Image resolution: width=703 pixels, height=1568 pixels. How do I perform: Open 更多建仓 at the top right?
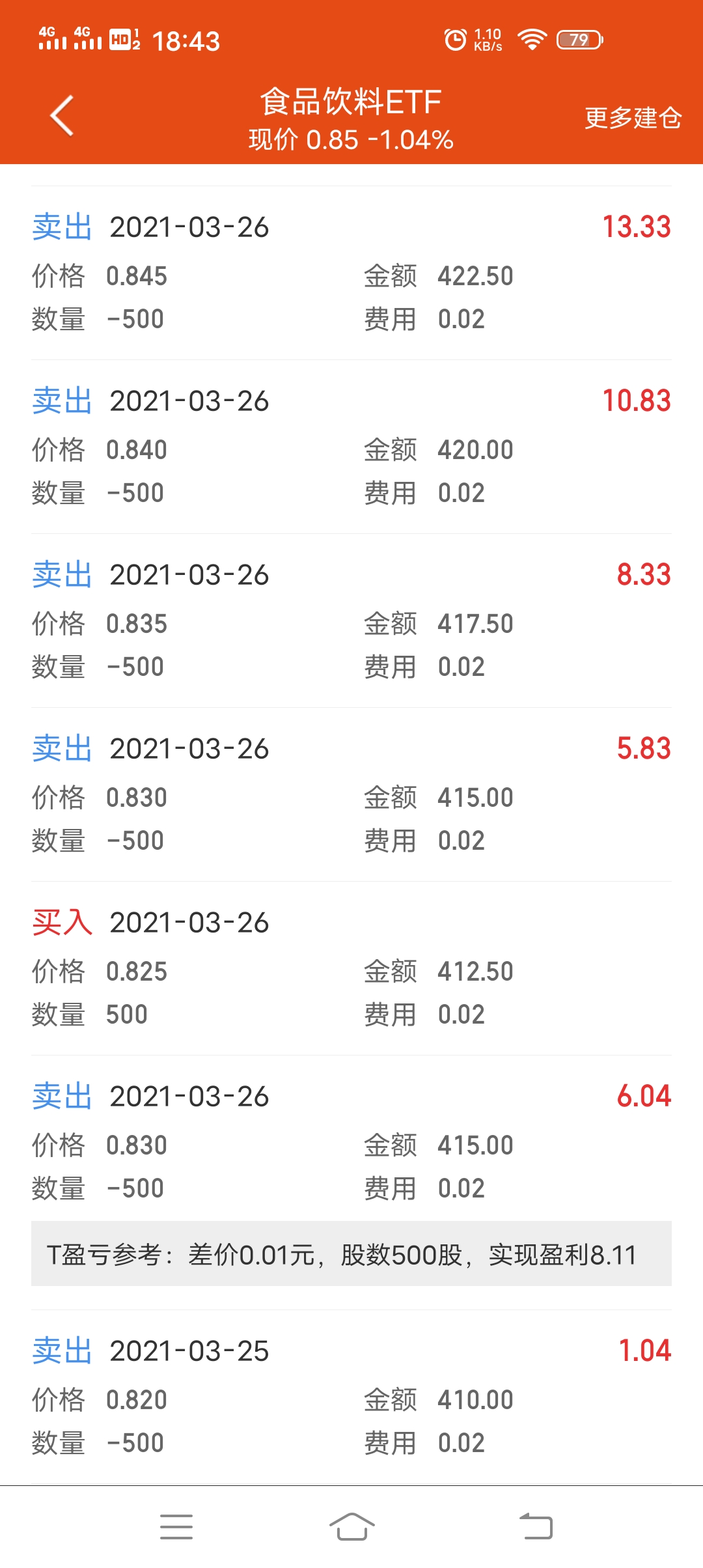click(633, 117)
